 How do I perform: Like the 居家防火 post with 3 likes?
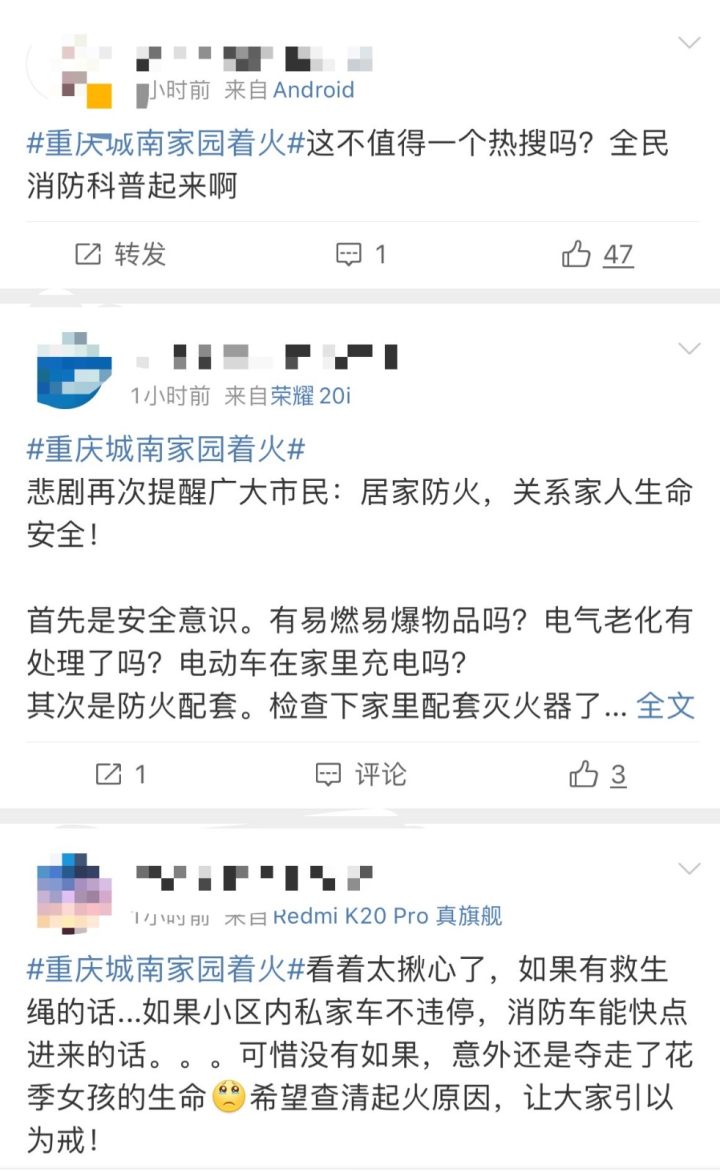point(597,774)
